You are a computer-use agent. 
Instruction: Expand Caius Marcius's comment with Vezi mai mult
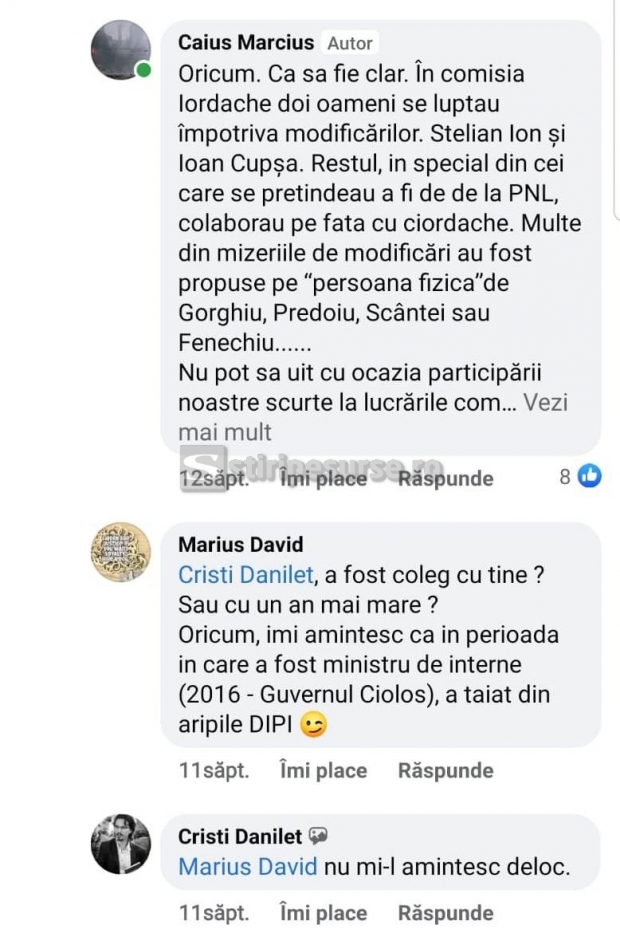tap(545, 403)
